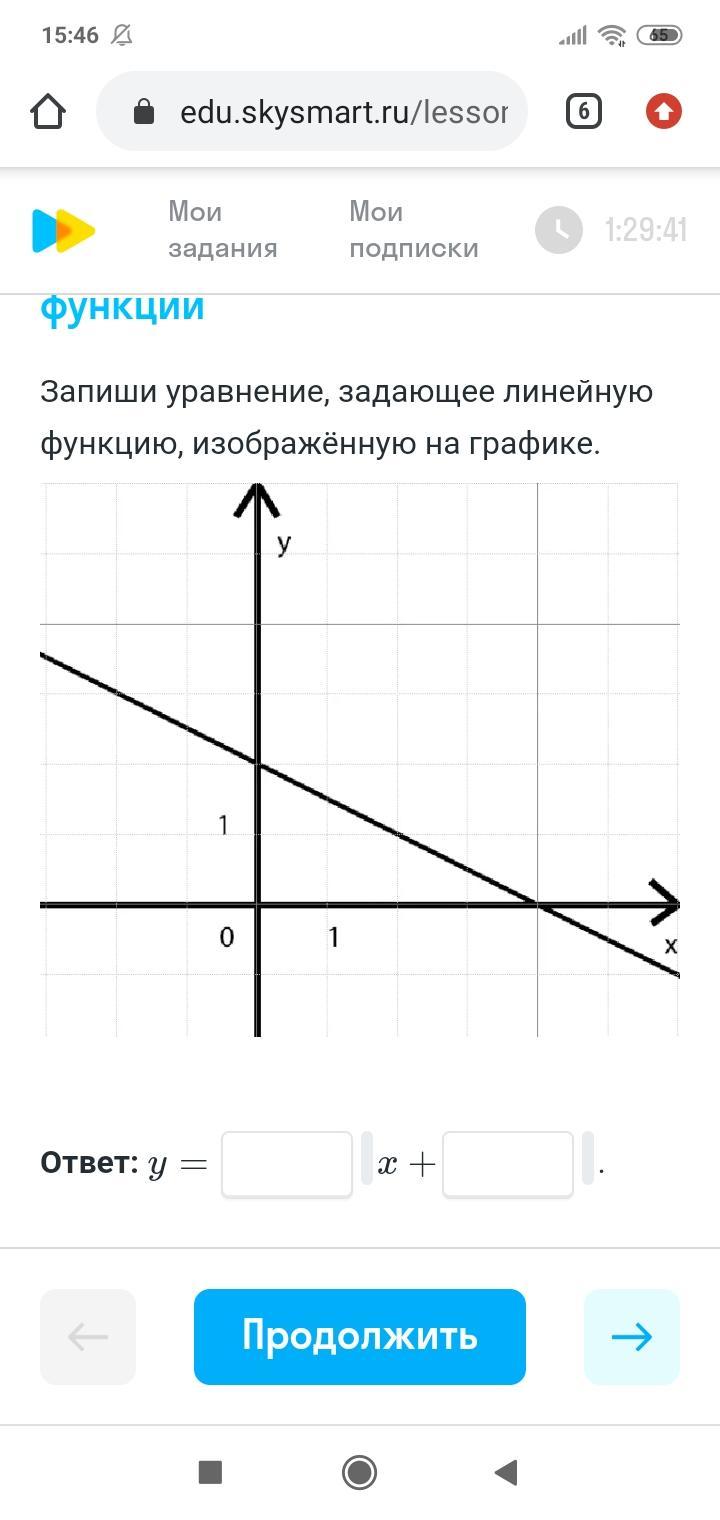Open the browser tab switcher showing 6
Screen dimensions: 720x1520
[x=584, y=111]
